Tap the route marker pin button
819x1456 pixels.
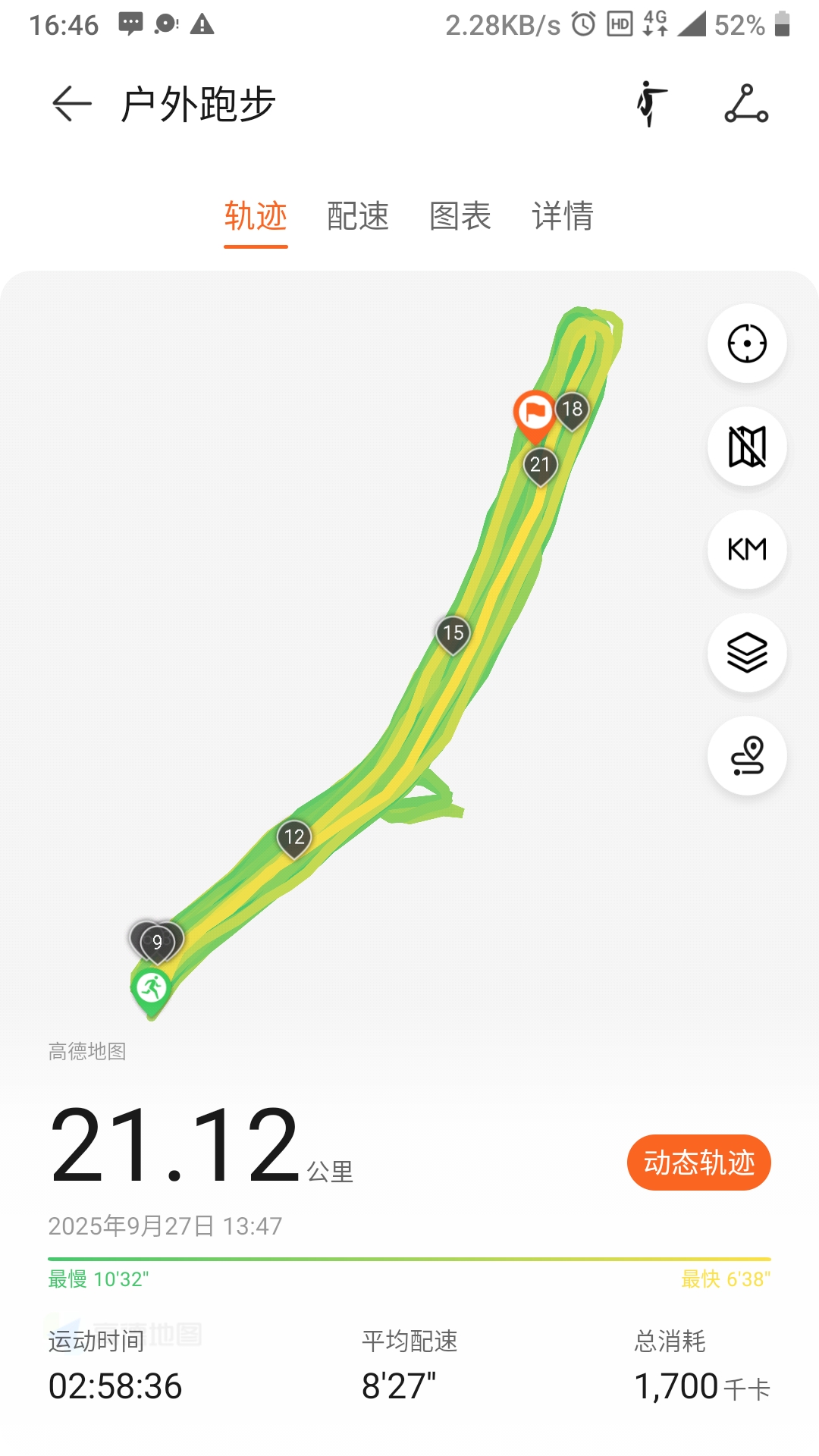747,756
